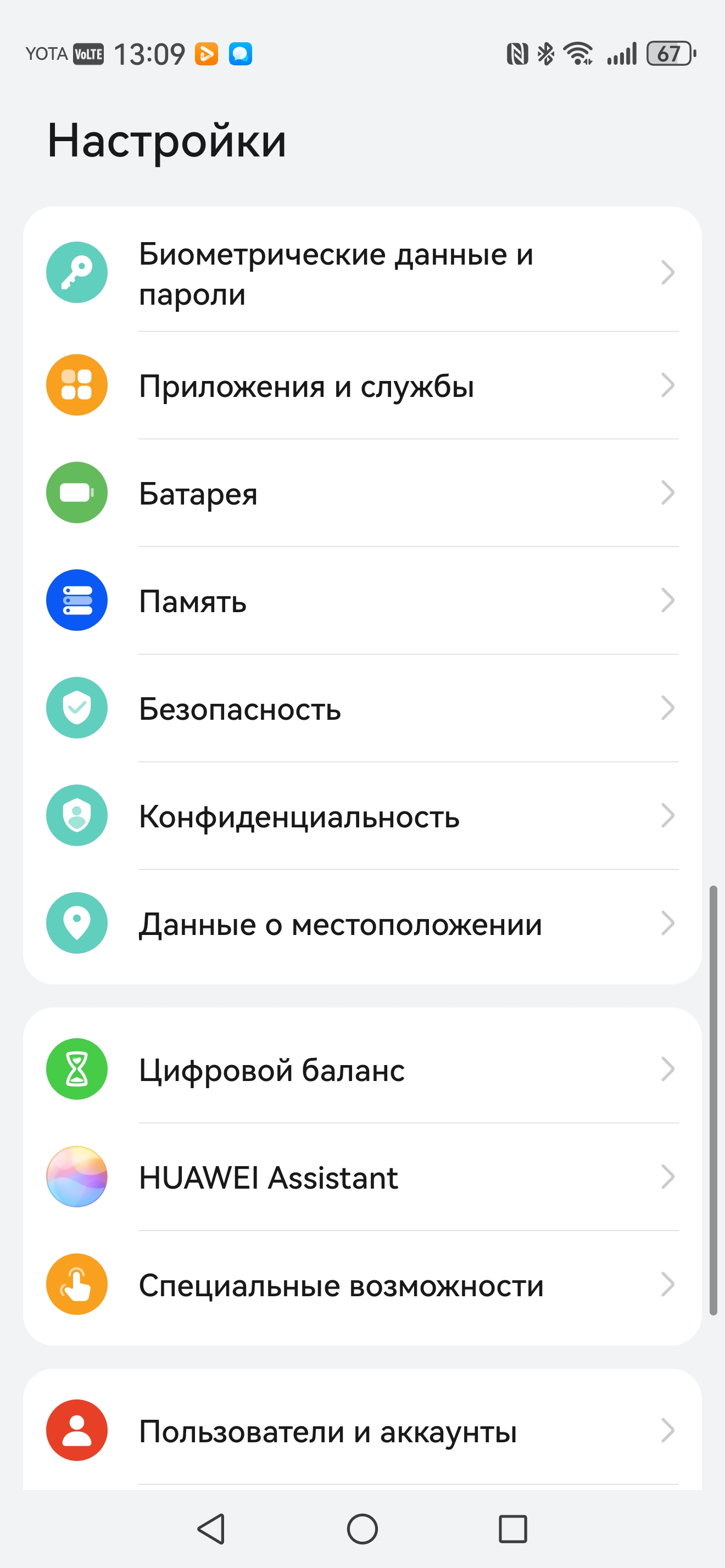Open the Батарея settings row
This screenshot has height=1568, width=725.
click(362, 493)
